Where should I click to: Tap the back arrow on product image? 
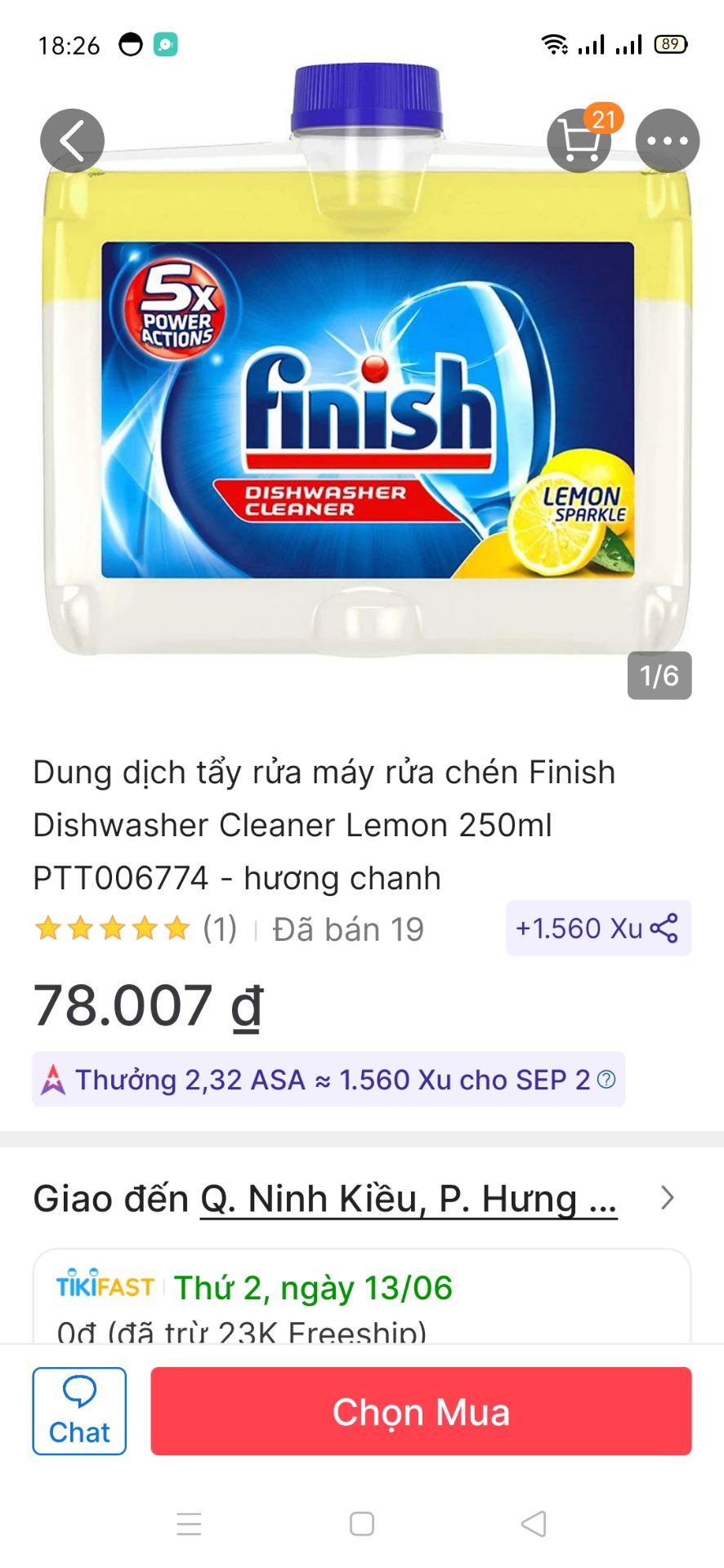(72, 140)
